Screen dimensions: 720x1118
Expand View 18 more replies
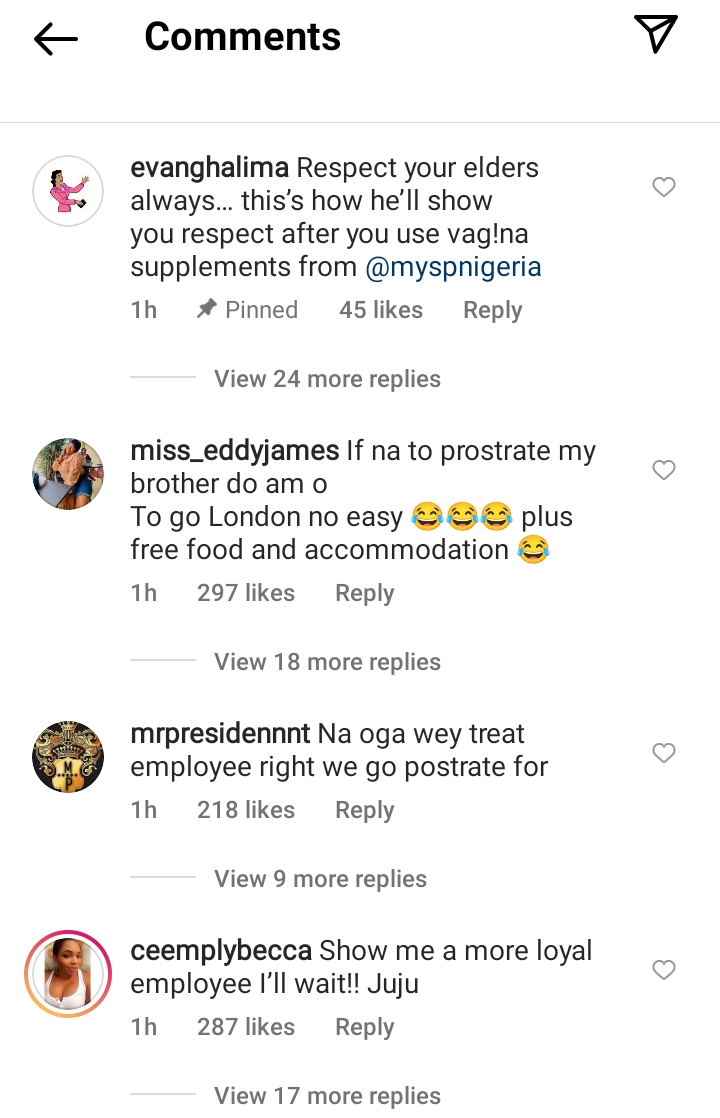[327, 662]
